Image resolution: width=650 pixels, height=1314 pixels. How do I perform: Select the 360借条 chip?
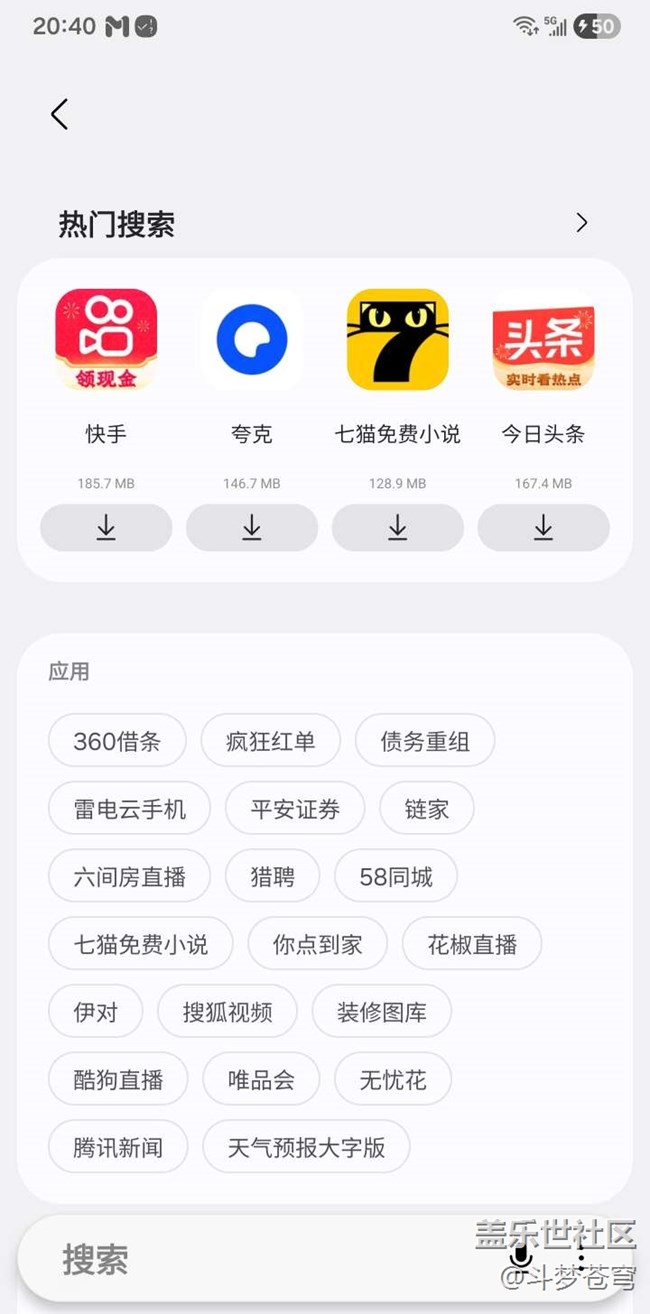117,741
